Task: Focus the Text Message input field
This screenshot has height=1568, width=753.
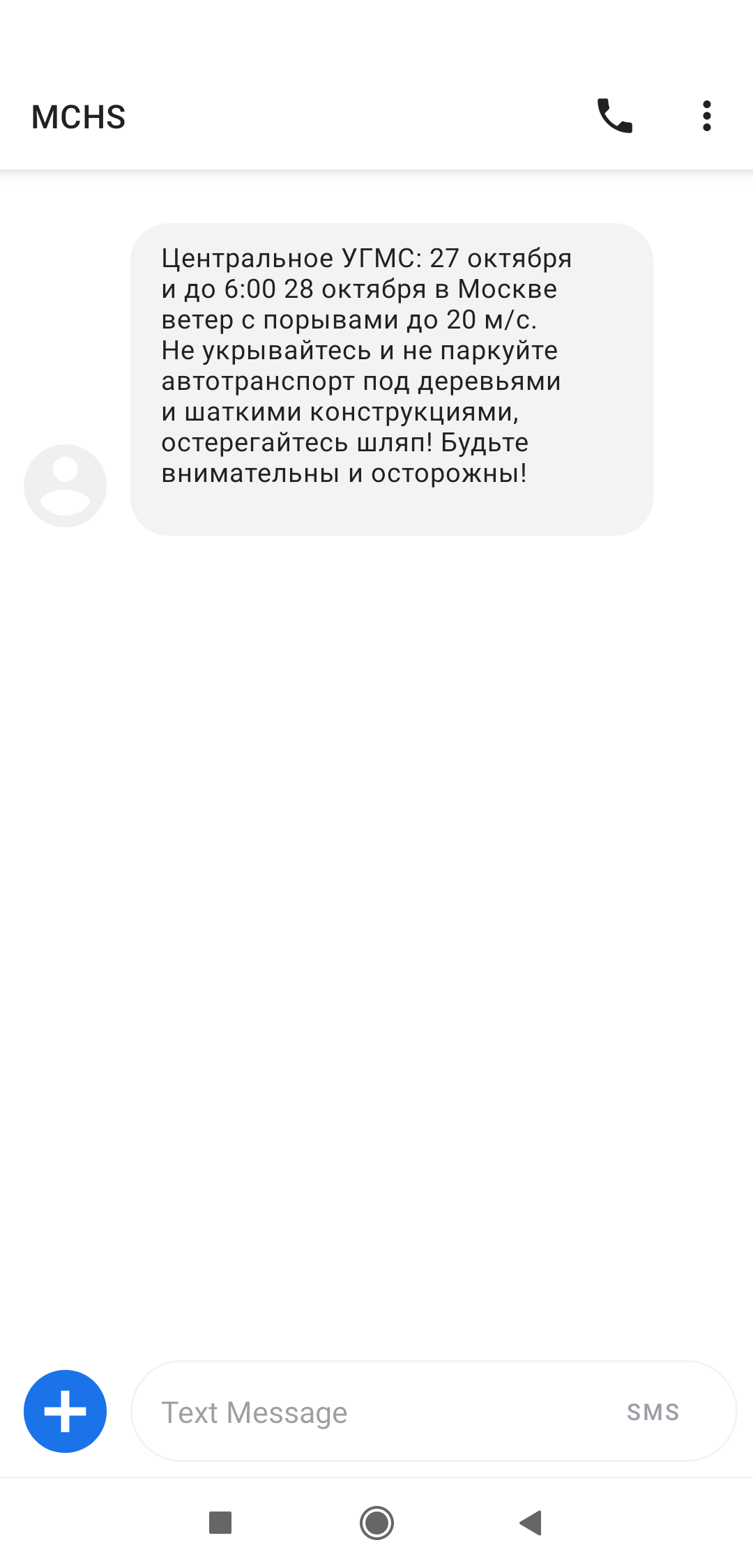Action: point(434,1411)
